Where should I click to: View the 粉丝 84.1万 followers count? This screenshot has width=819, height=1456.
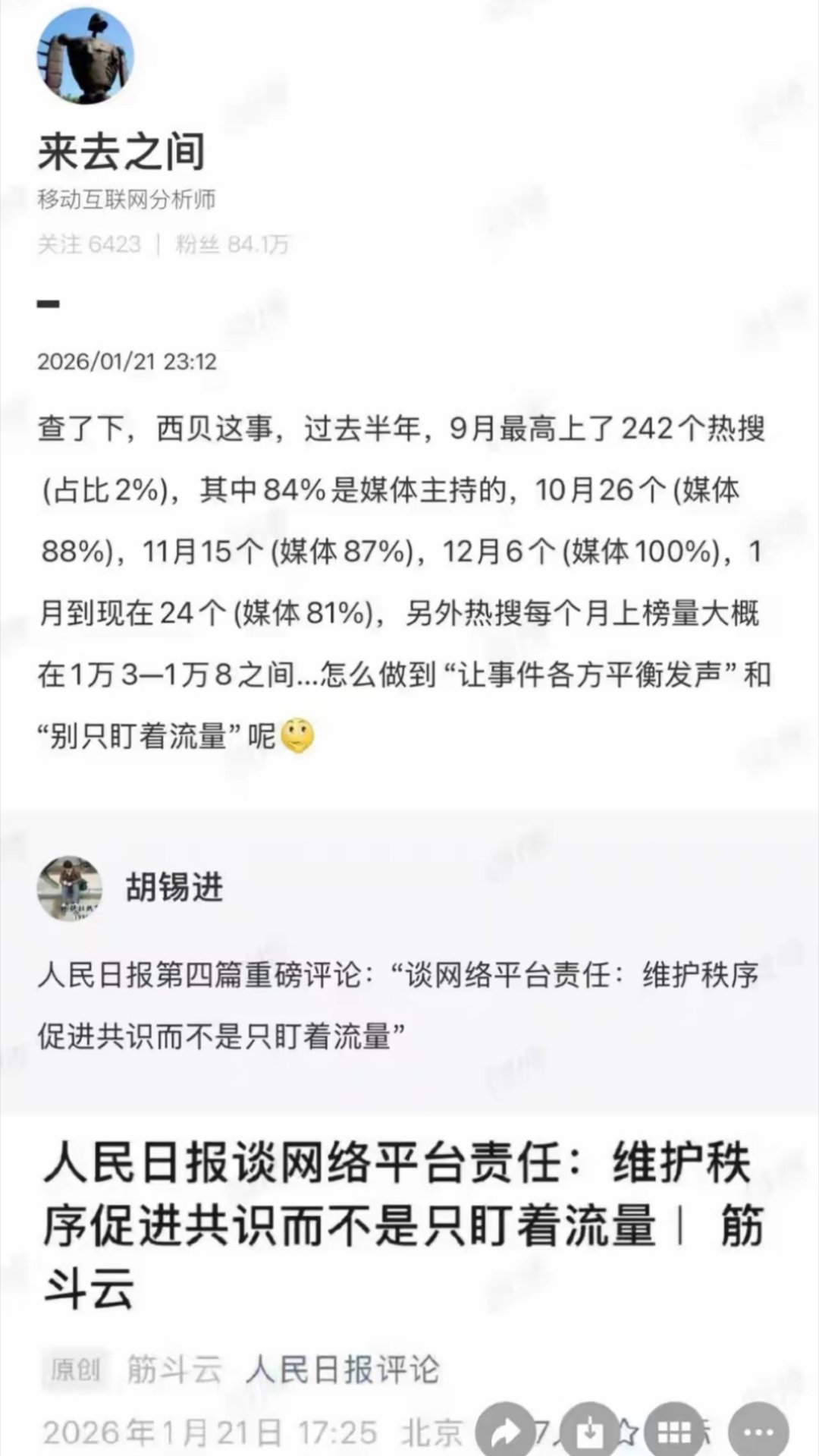[x=231, y=244]
